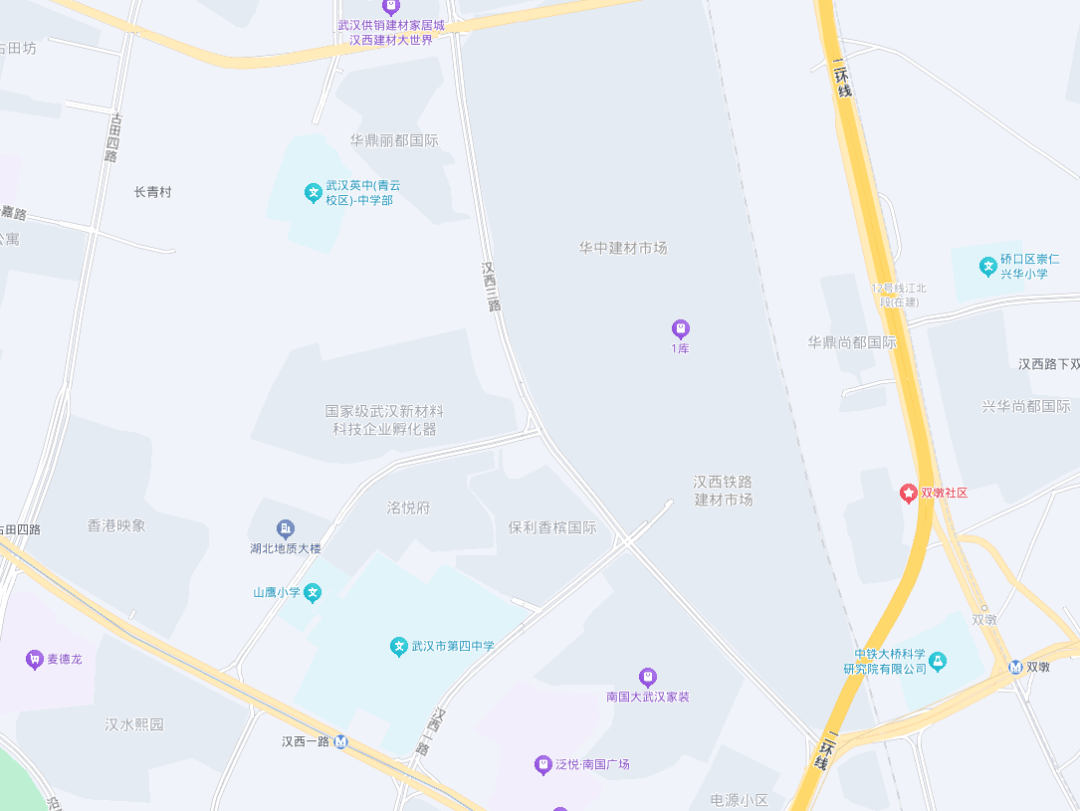The width and height of the screenshot is (1080, 811).
Task: Select the 武汉市第四中学 marker
Action: (x=399, y=646)
